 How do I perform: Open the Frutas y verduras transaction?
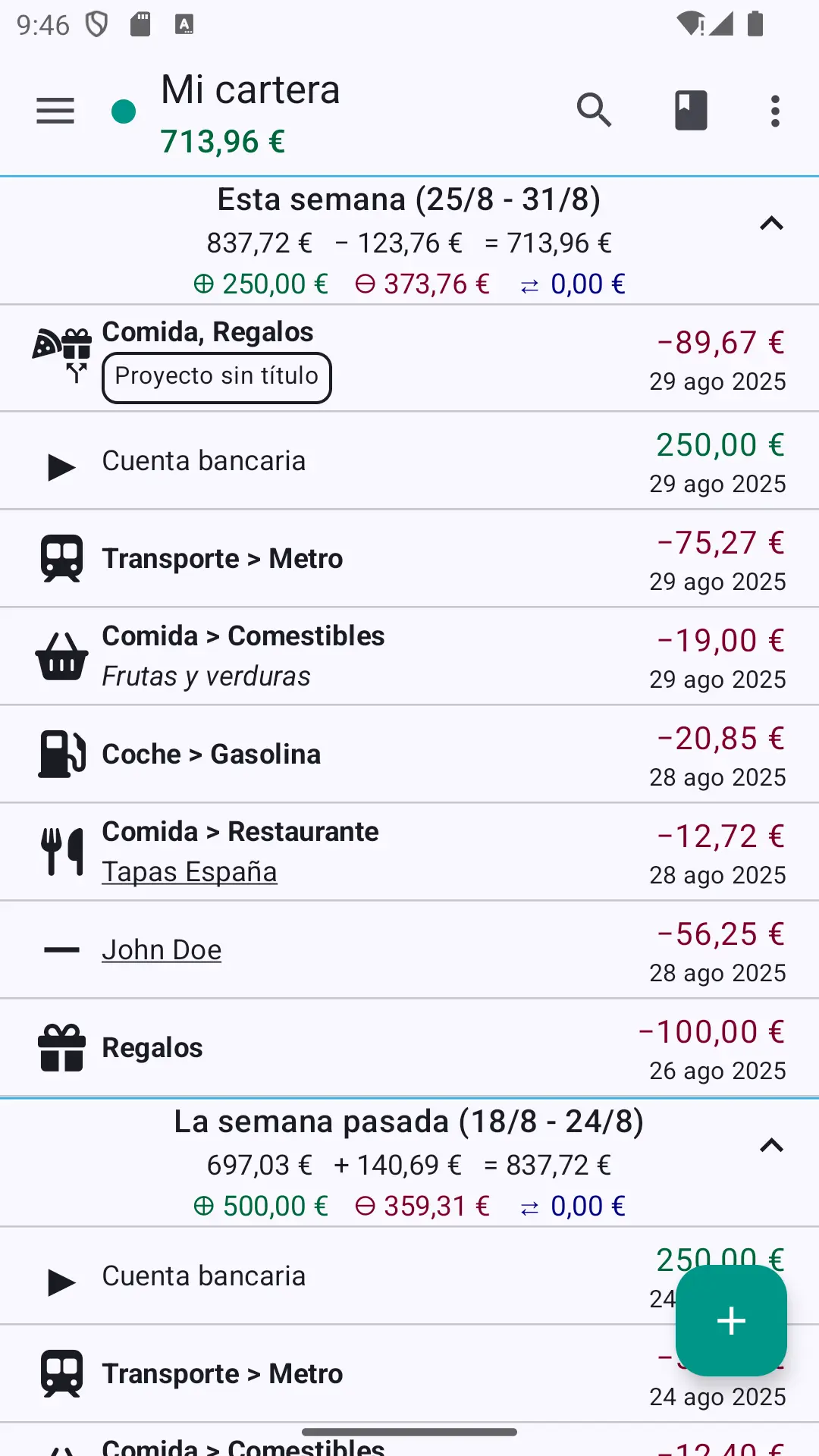click(x=409, y=657)
